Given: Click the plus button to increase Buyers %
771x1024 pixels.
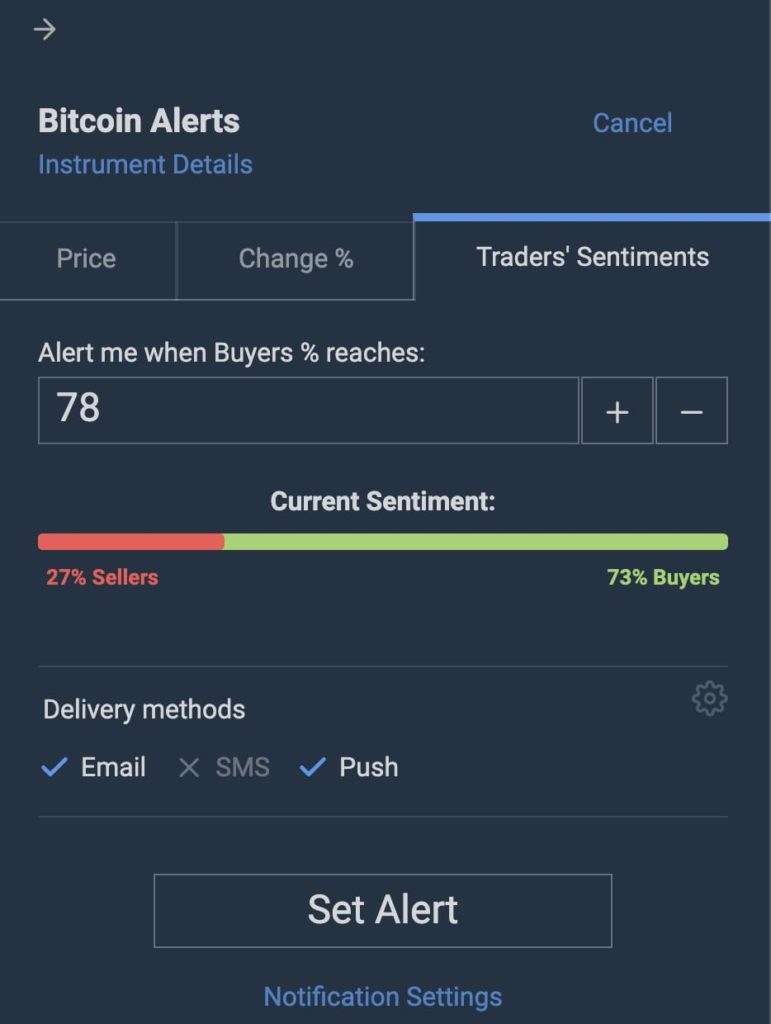Looking at the screenshot, I should [617, 410].
